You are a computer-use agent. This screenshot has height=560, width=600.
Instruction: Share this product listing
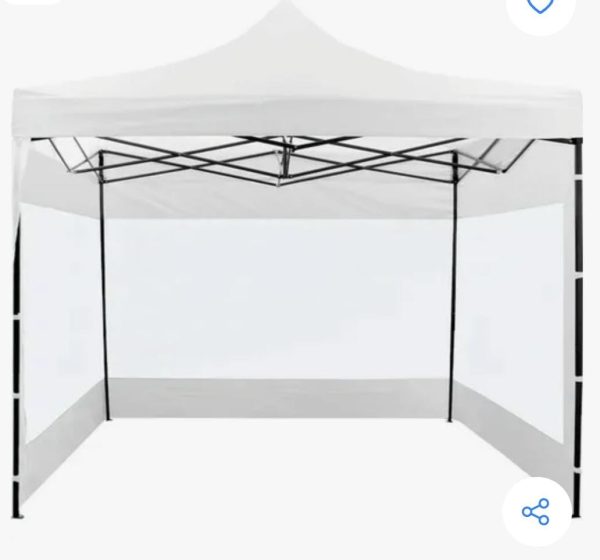(536, 512)
